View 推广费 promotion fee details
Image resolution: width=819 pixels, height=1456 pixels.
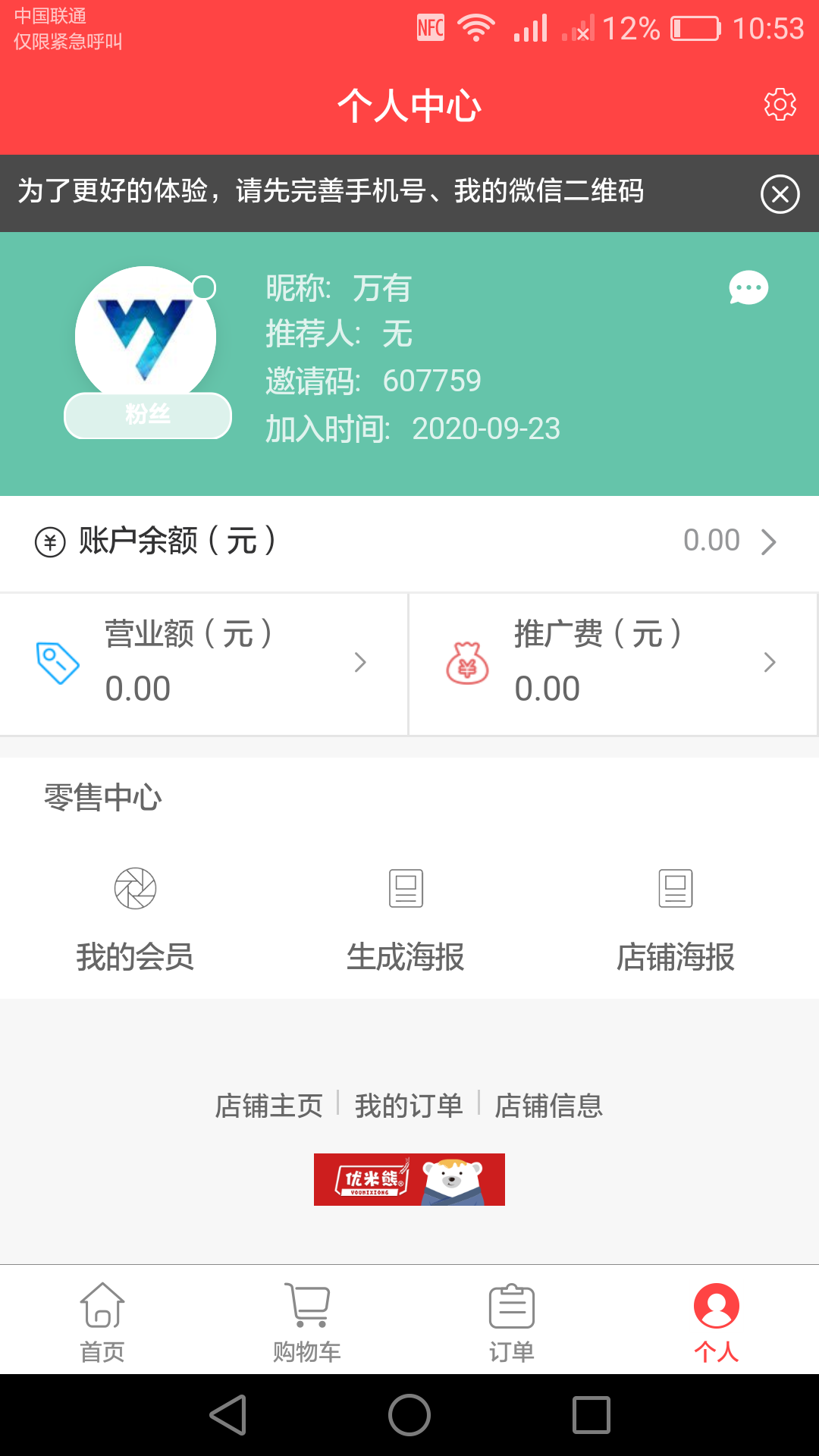point(613,663)
